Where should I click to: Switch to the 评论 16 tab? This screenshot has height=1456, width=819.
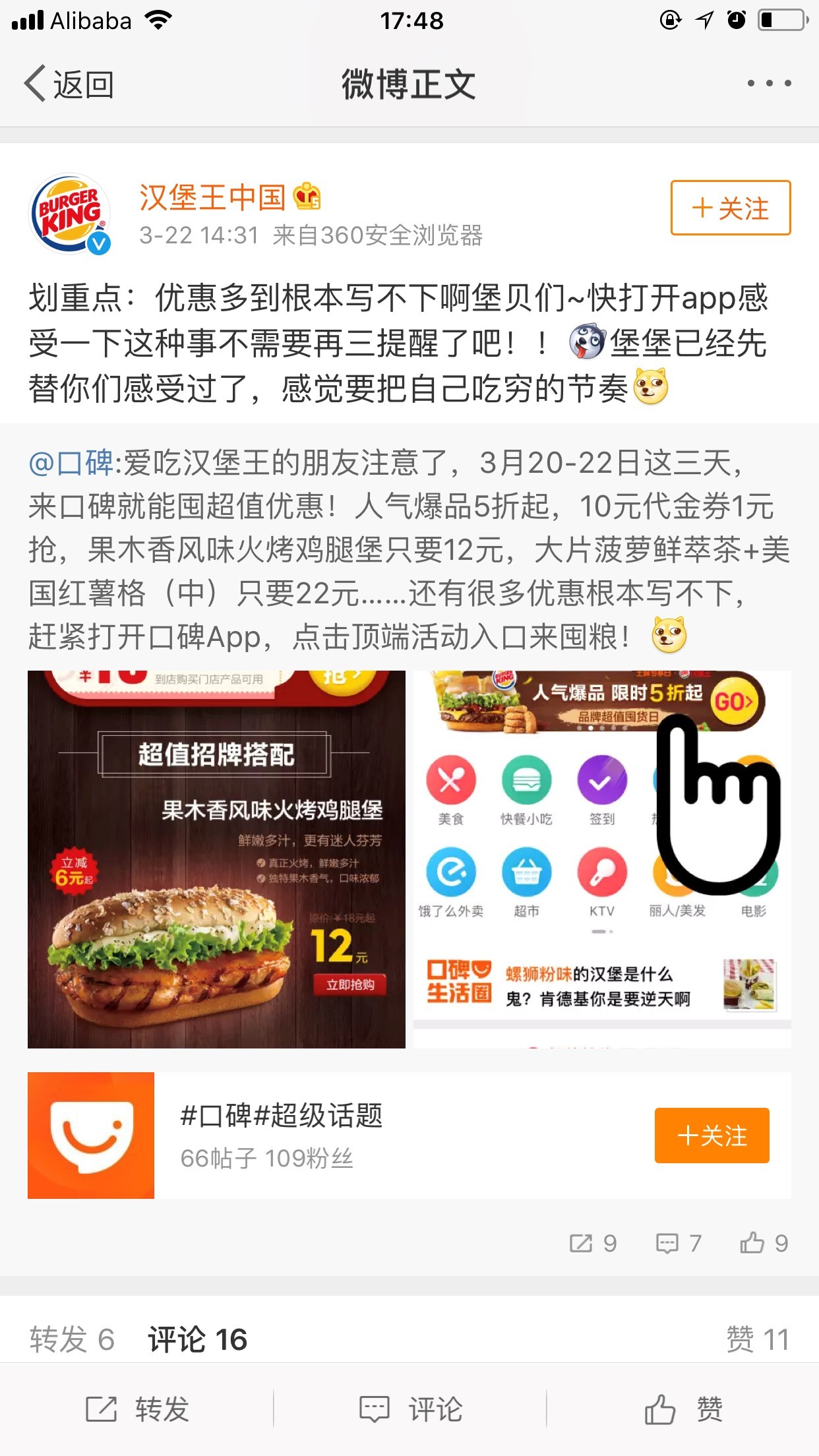coord(197,1339)
